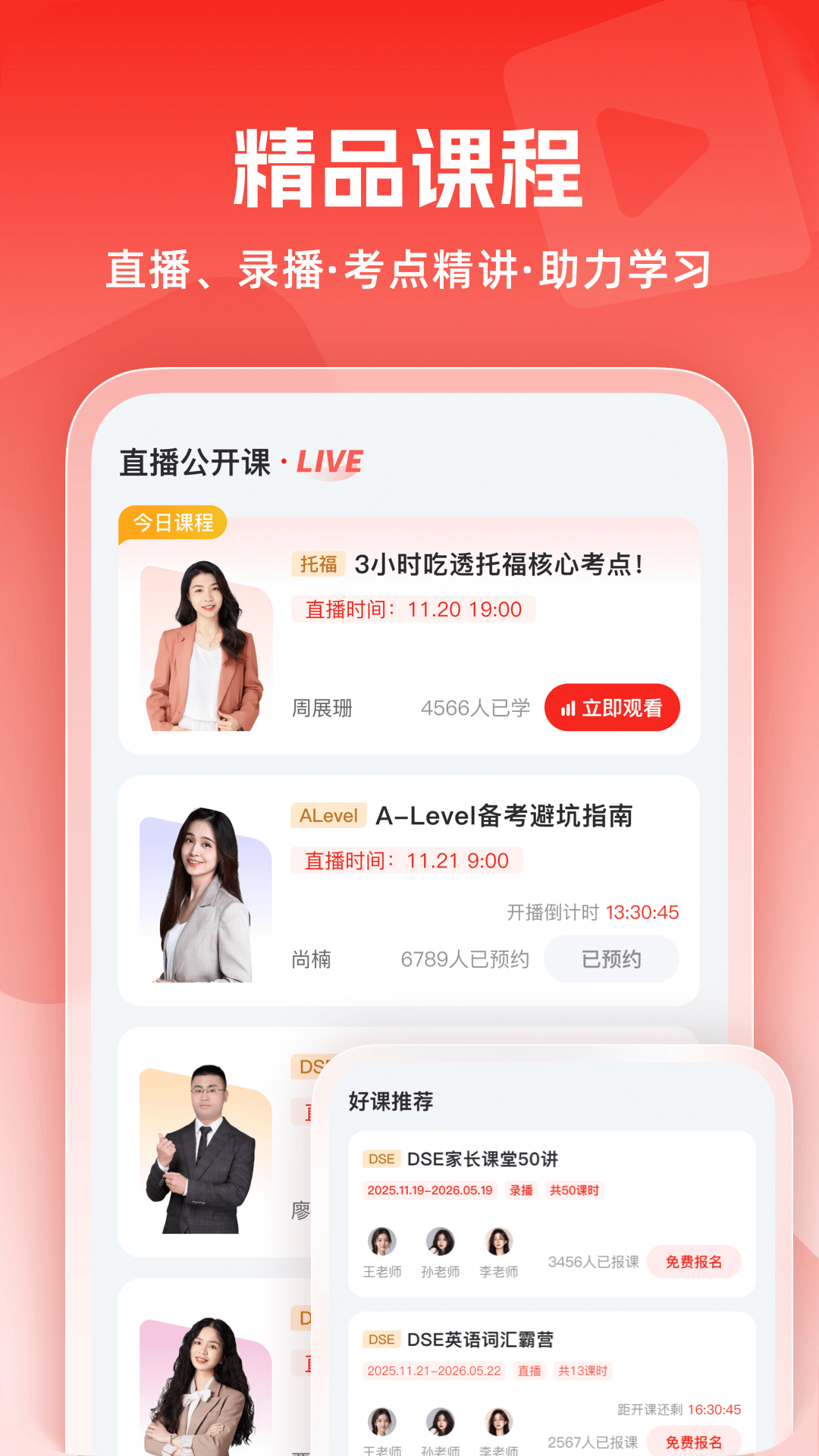Click 王老师's avatar under DSE家长课堂50讲
819x1456 pixels.
coord(383,1244)
